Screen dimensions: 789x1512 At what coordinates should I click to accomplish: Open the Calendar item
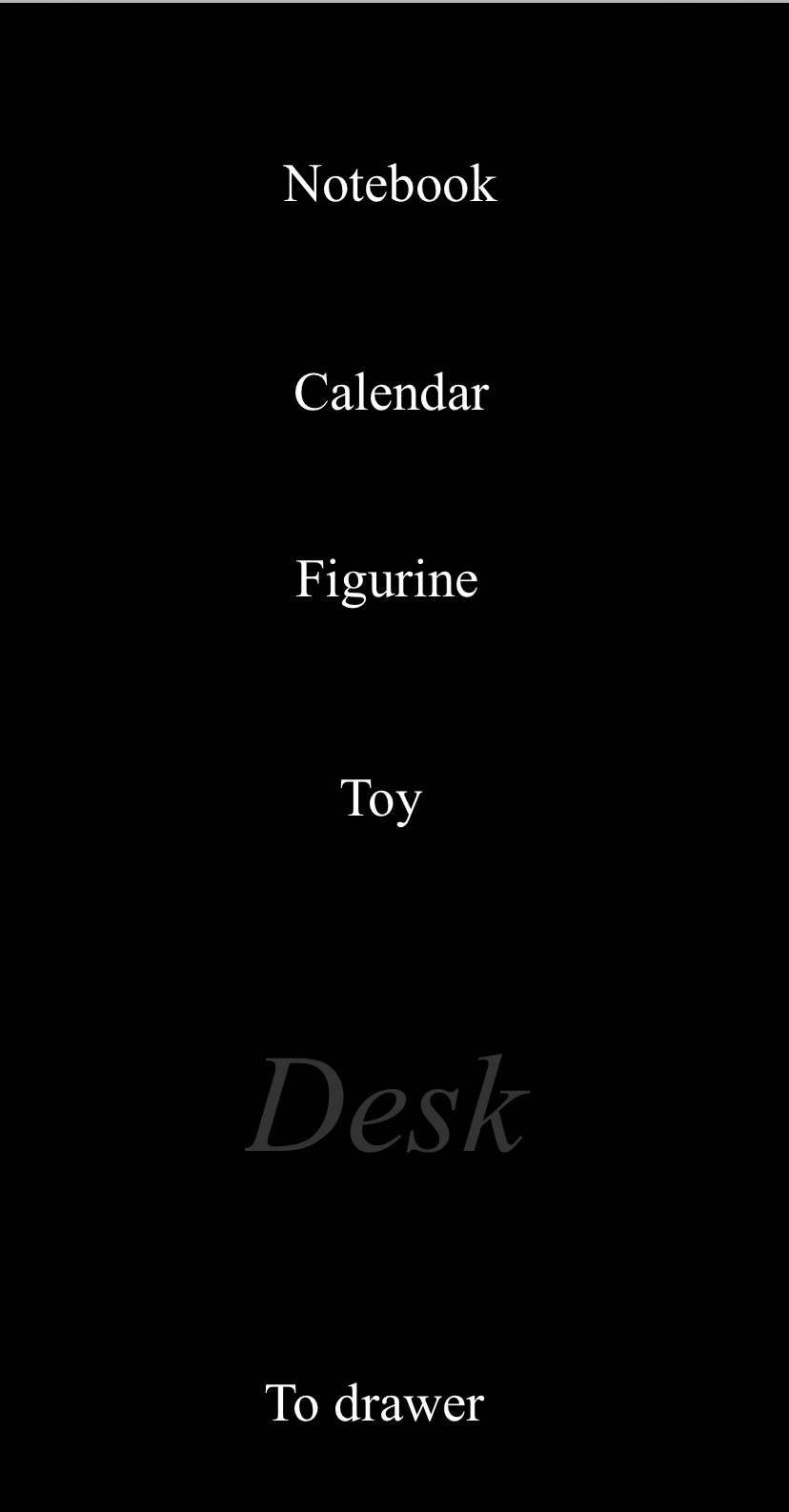[x=391, y=392]
